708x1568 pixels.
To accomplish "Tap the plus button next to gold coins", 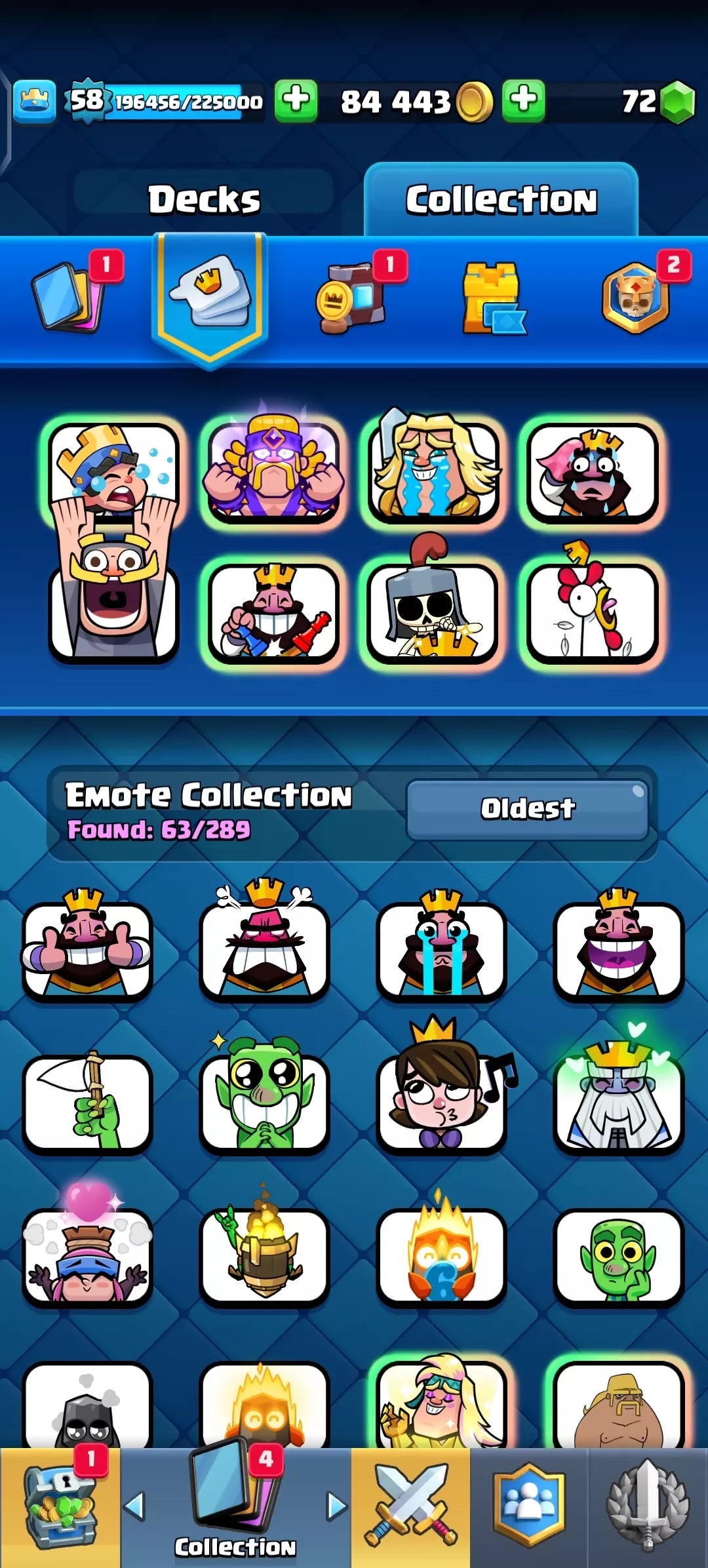I will pyautogui.click(x=523, y=101).
